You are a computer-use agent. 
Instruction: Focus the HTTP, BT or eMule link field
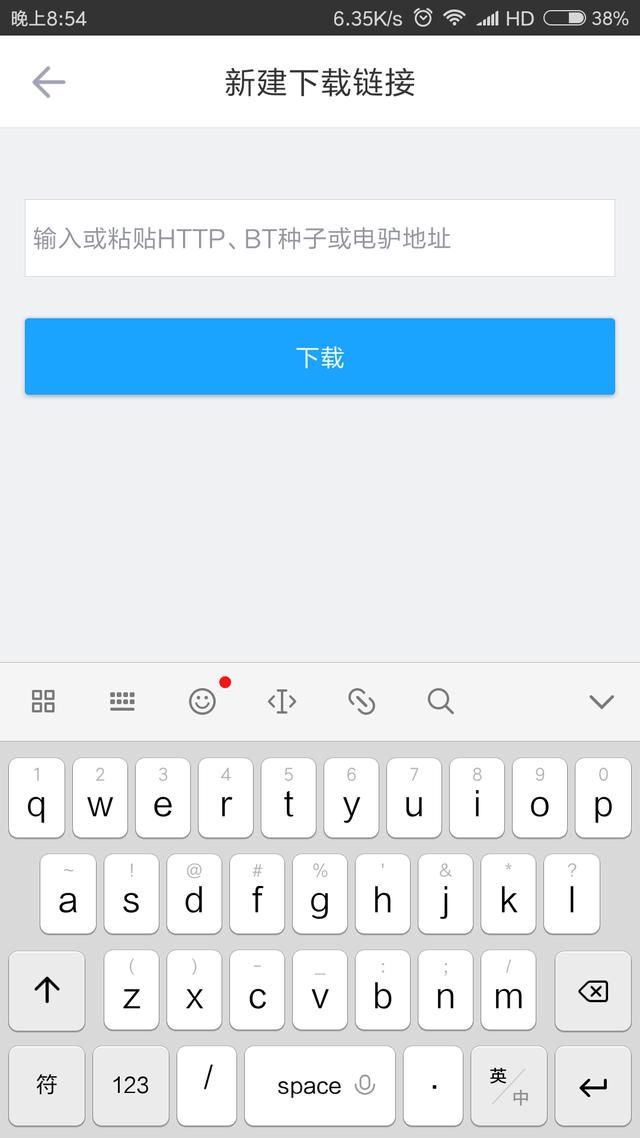tap(320, 238)
